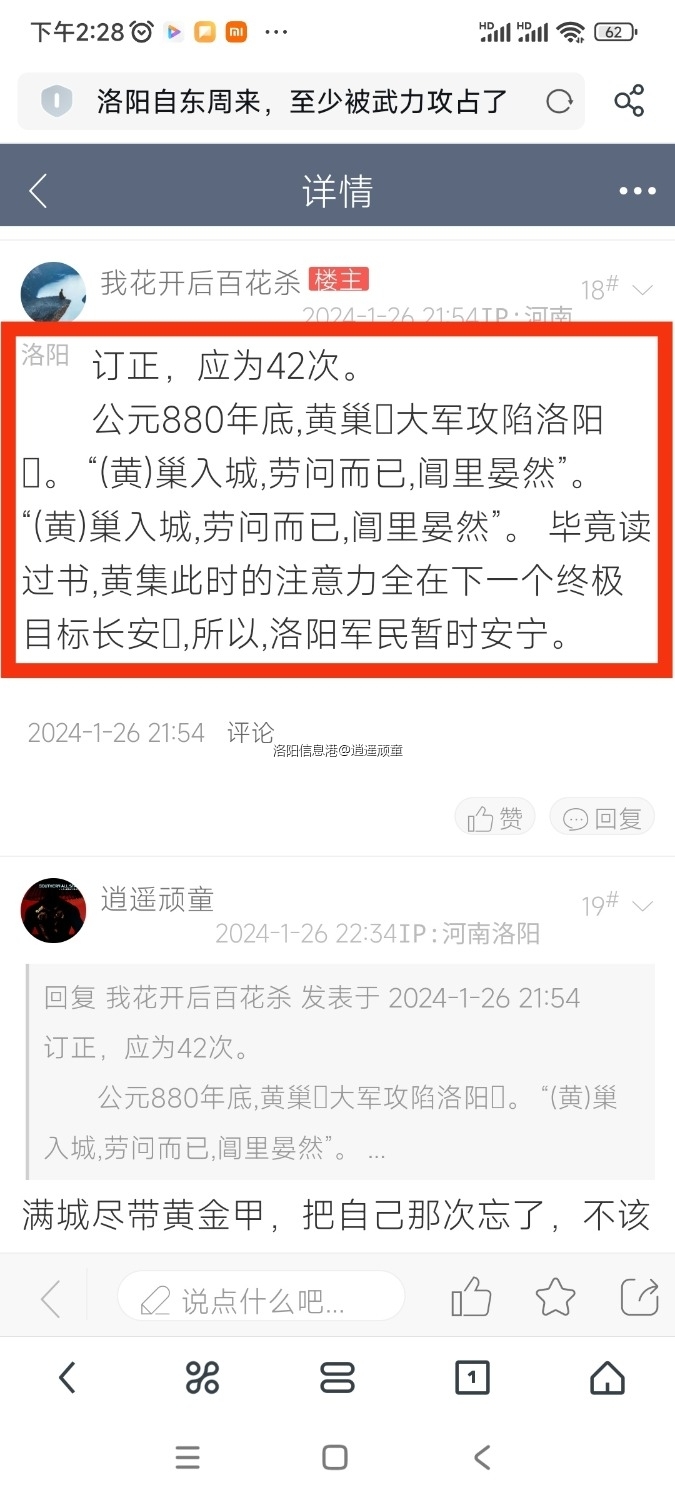Open the address bar showing 洛阳自东周来
675x1500 pixels.
pos(300,101)
